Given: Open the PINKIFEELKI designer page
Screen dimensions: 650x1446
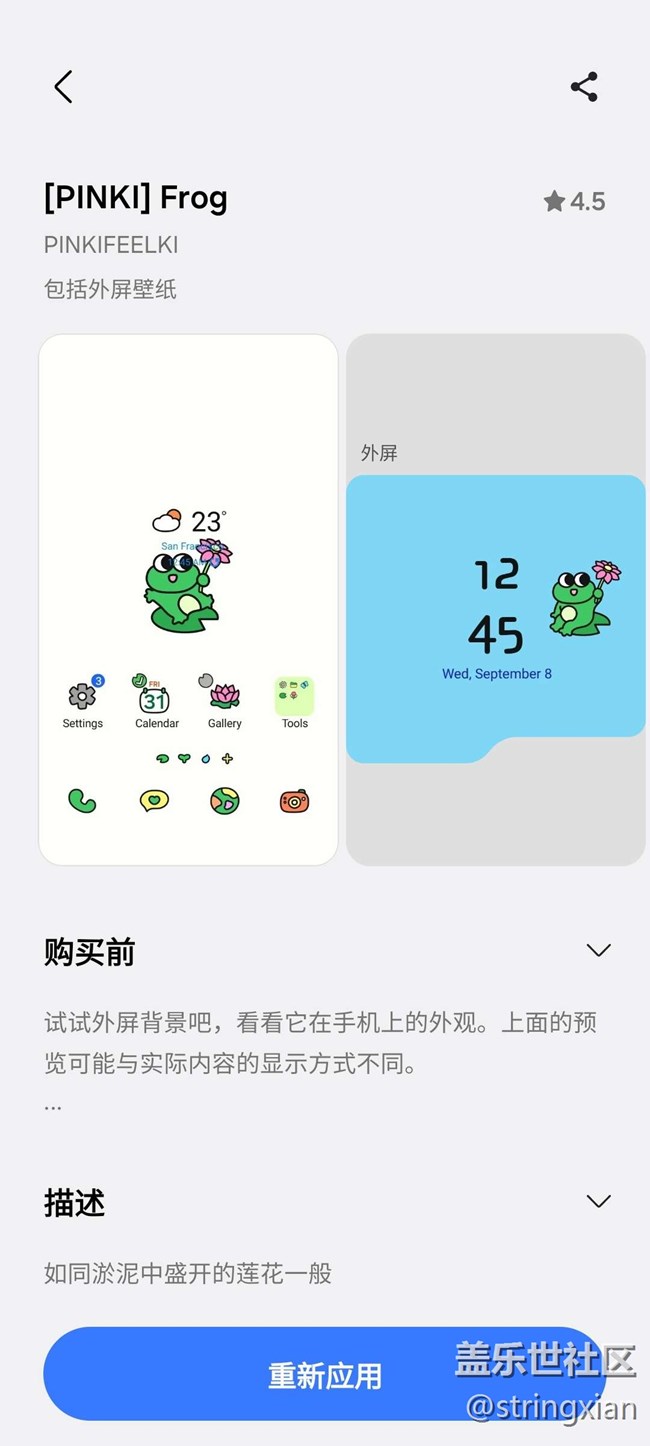Looking at the screenshot, I should (111, 245).
